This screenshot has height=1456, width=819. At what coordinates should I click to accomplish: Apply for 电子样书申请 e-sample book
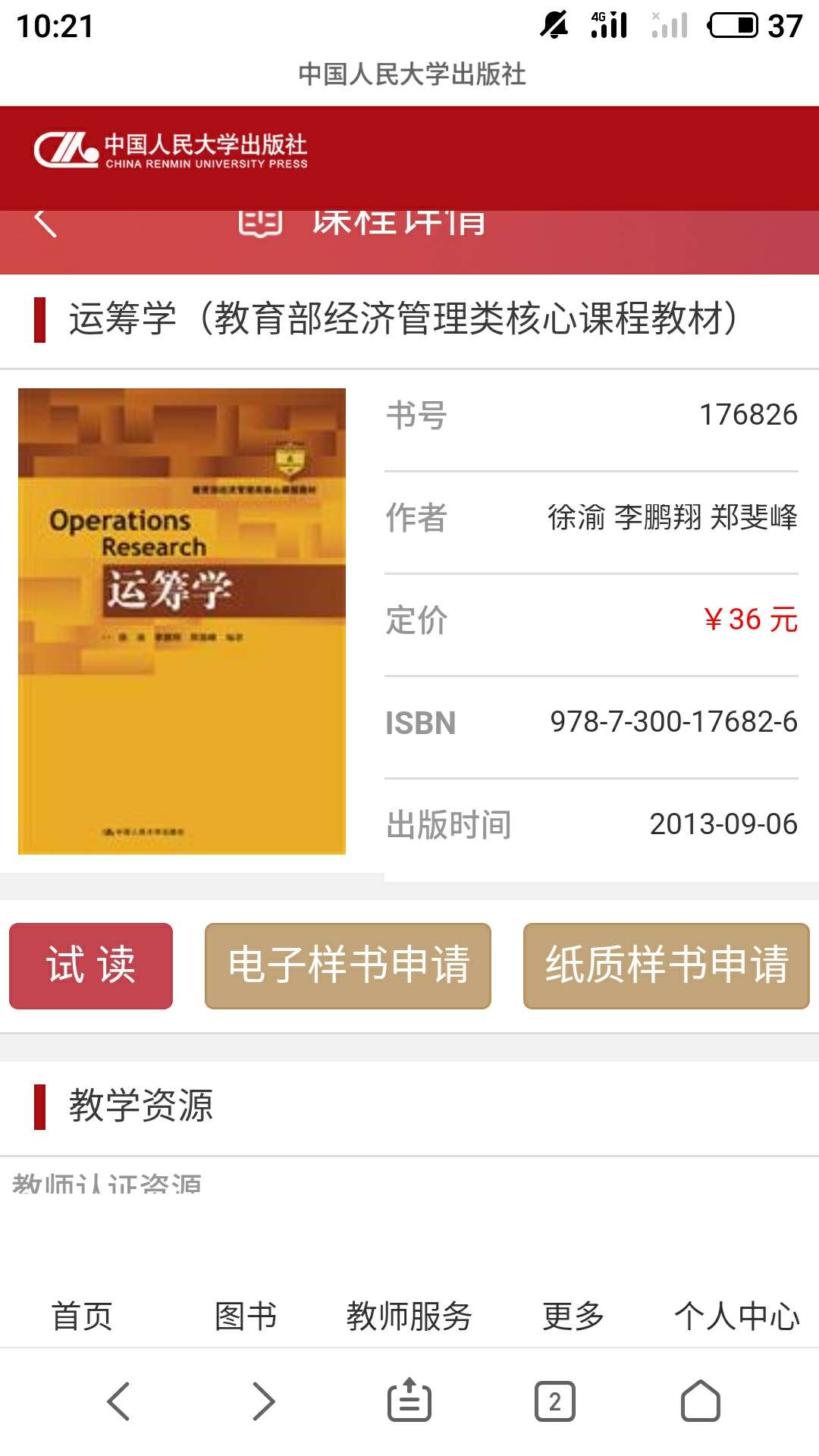pos(348,965)
